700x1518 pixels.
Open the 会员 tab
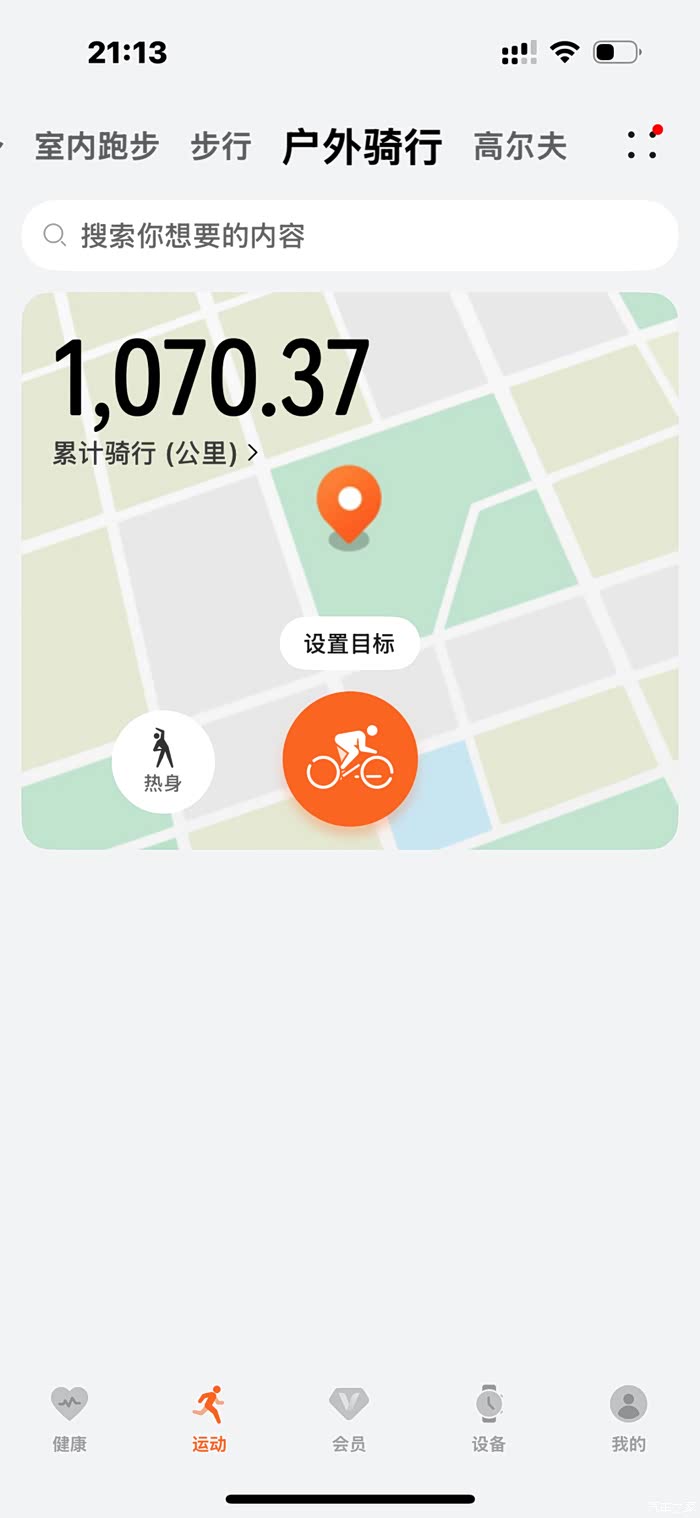[x=349, y=1418]
